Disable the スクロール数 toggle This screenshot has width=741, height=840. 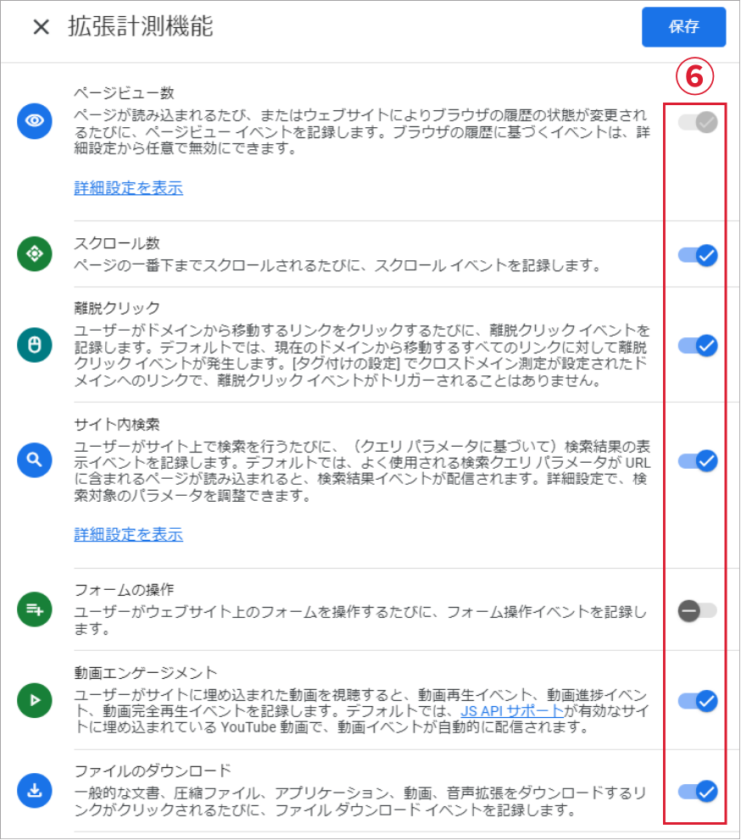(697, 255)
